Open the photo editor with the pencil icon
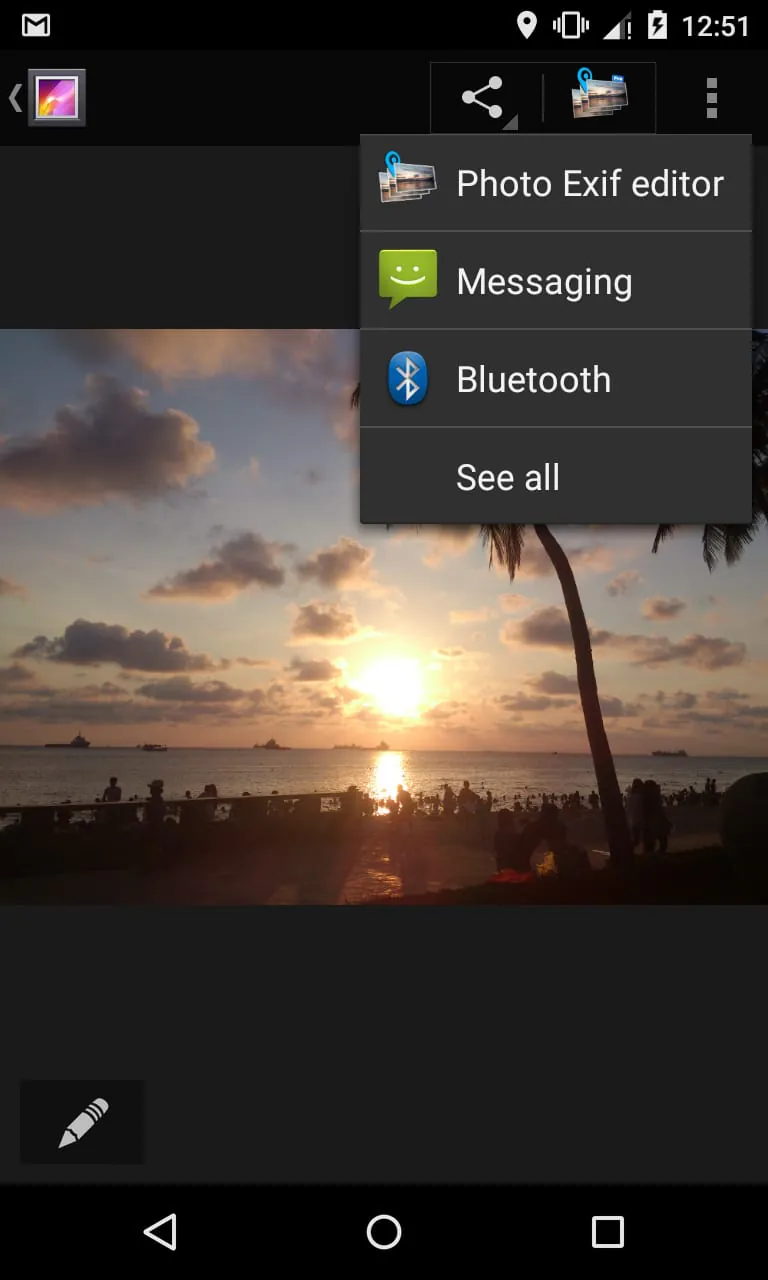Viewport: 768px width, 1280px height. (x=82, y=1122)
